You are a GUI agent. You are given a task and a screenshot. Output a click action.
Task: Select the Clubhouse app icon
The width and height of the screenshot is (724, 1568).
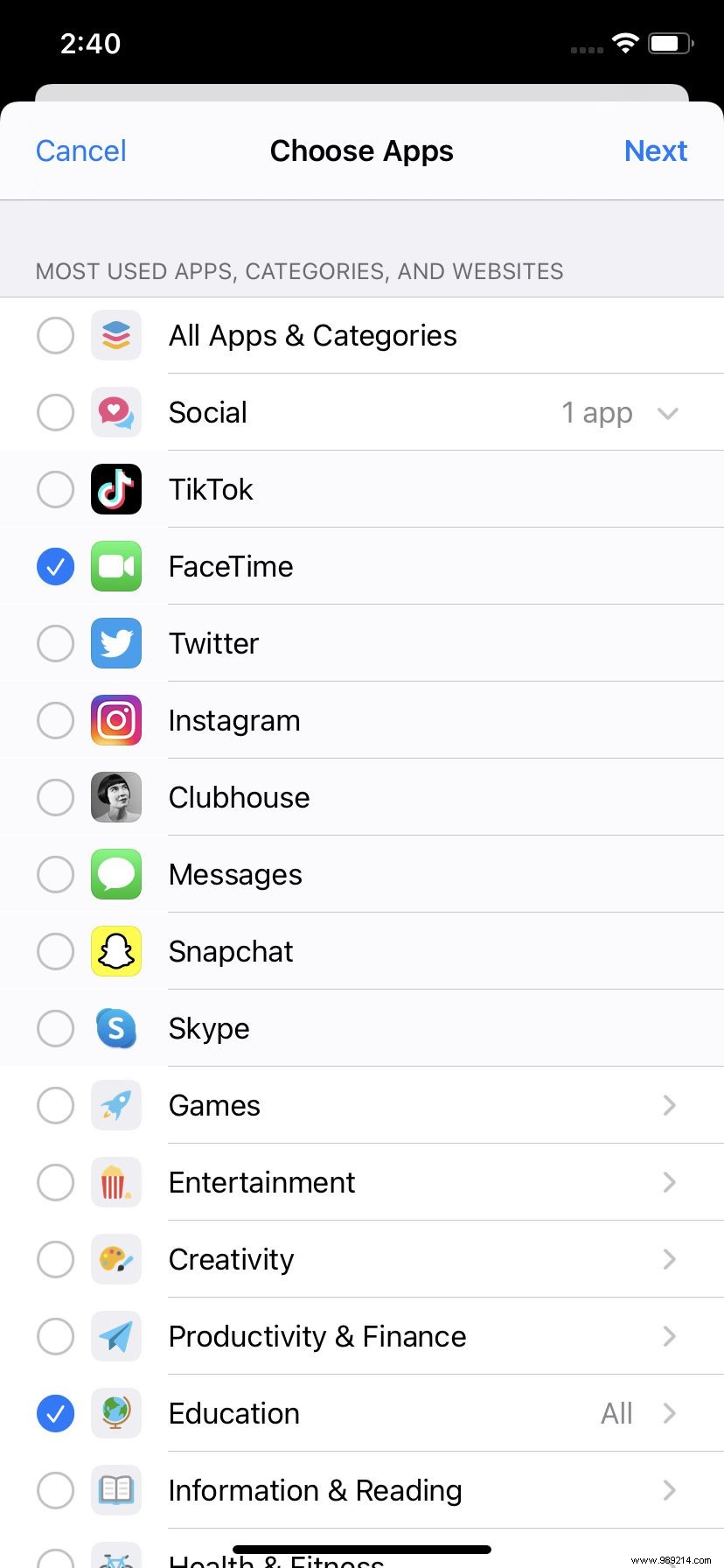115,797
